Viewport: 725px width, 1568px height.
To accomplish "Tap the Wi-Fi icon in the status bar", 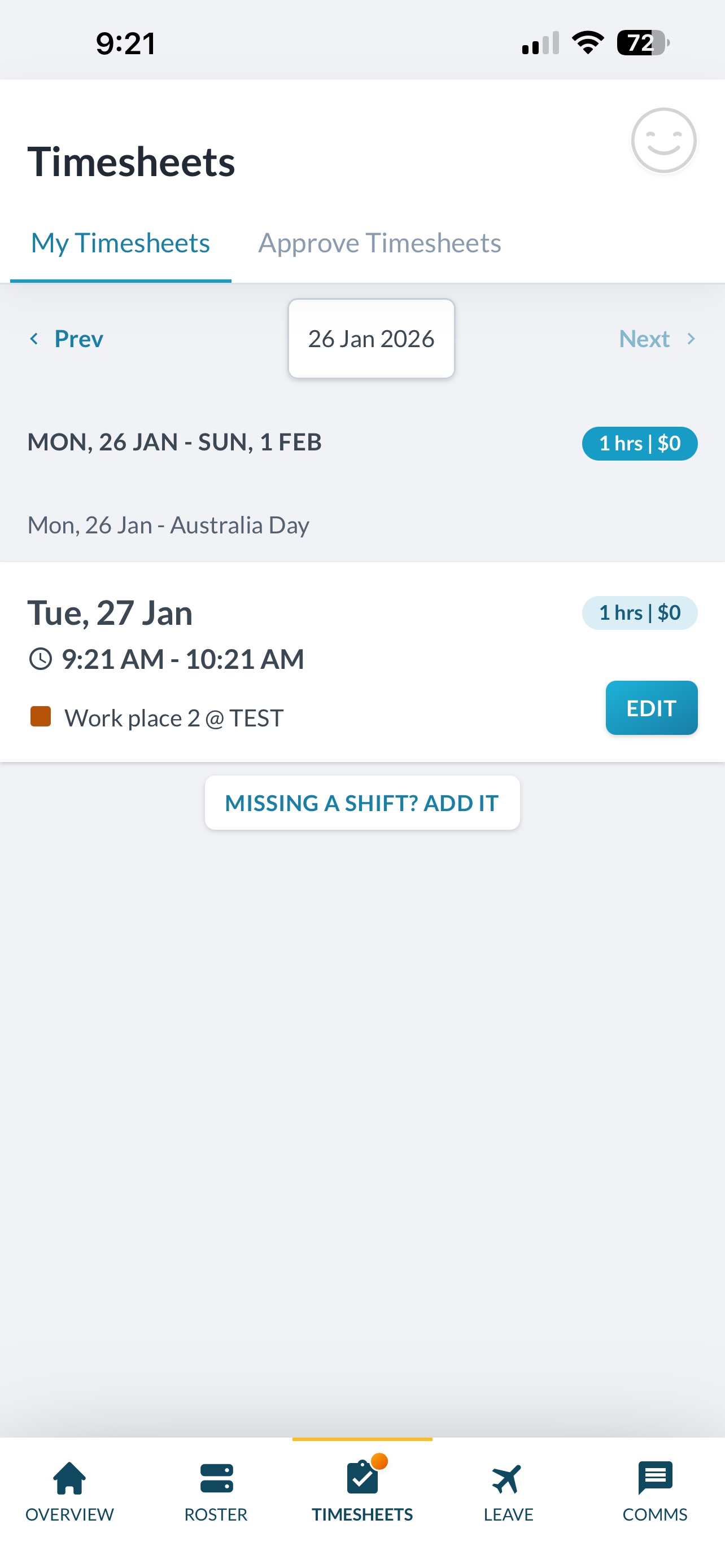I will 586,40.
